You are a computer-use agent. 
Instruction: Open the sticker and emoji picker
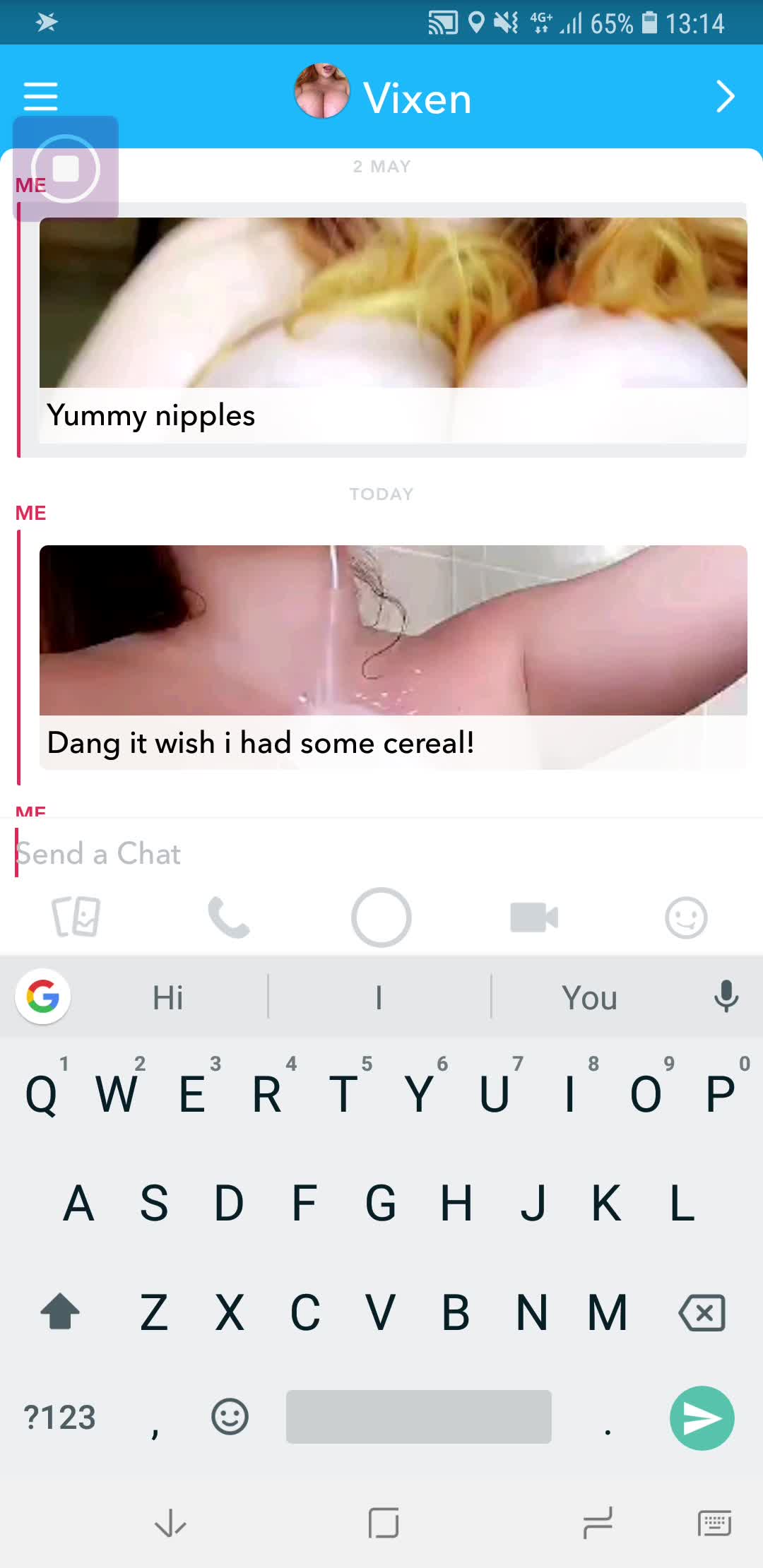(x=686, y=917)
